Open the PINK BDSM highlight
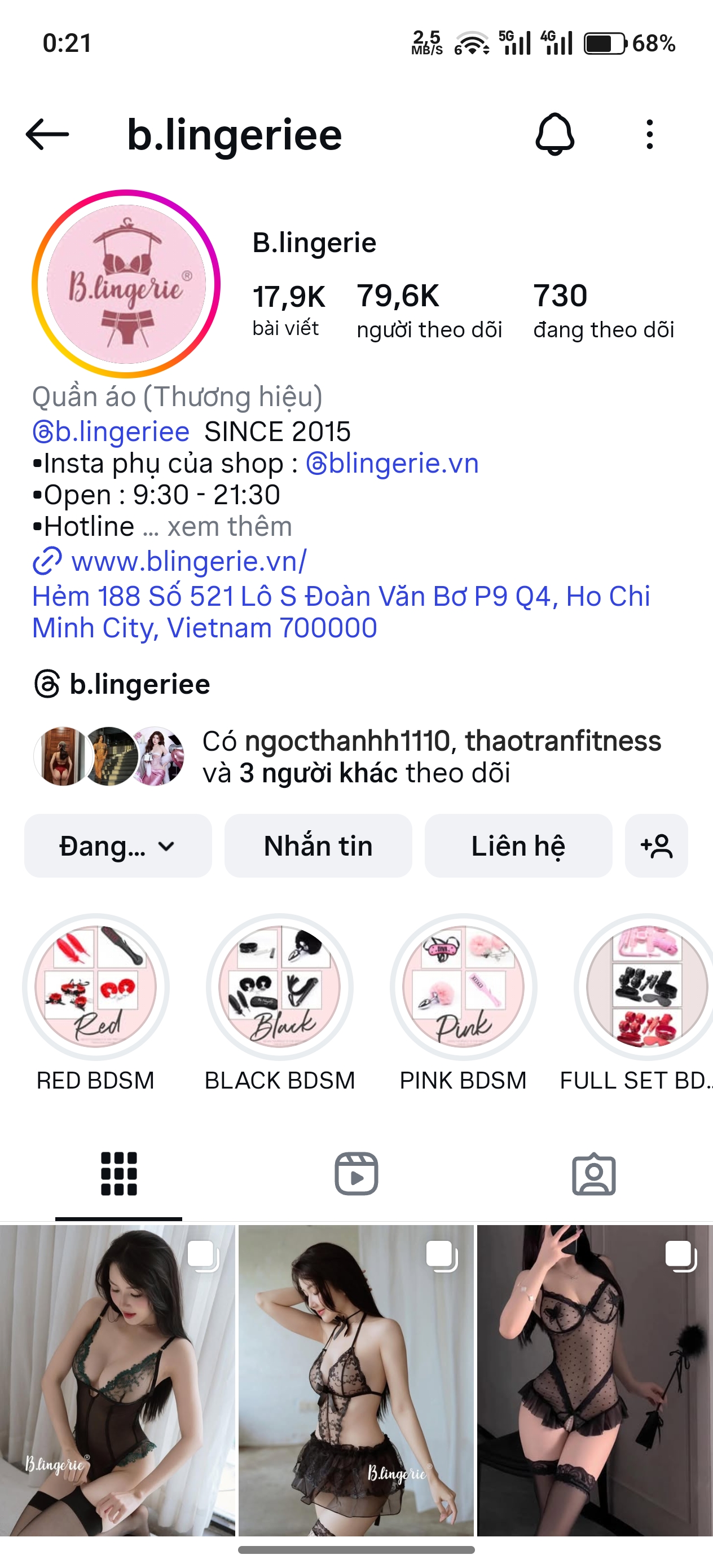 point(463,986)
